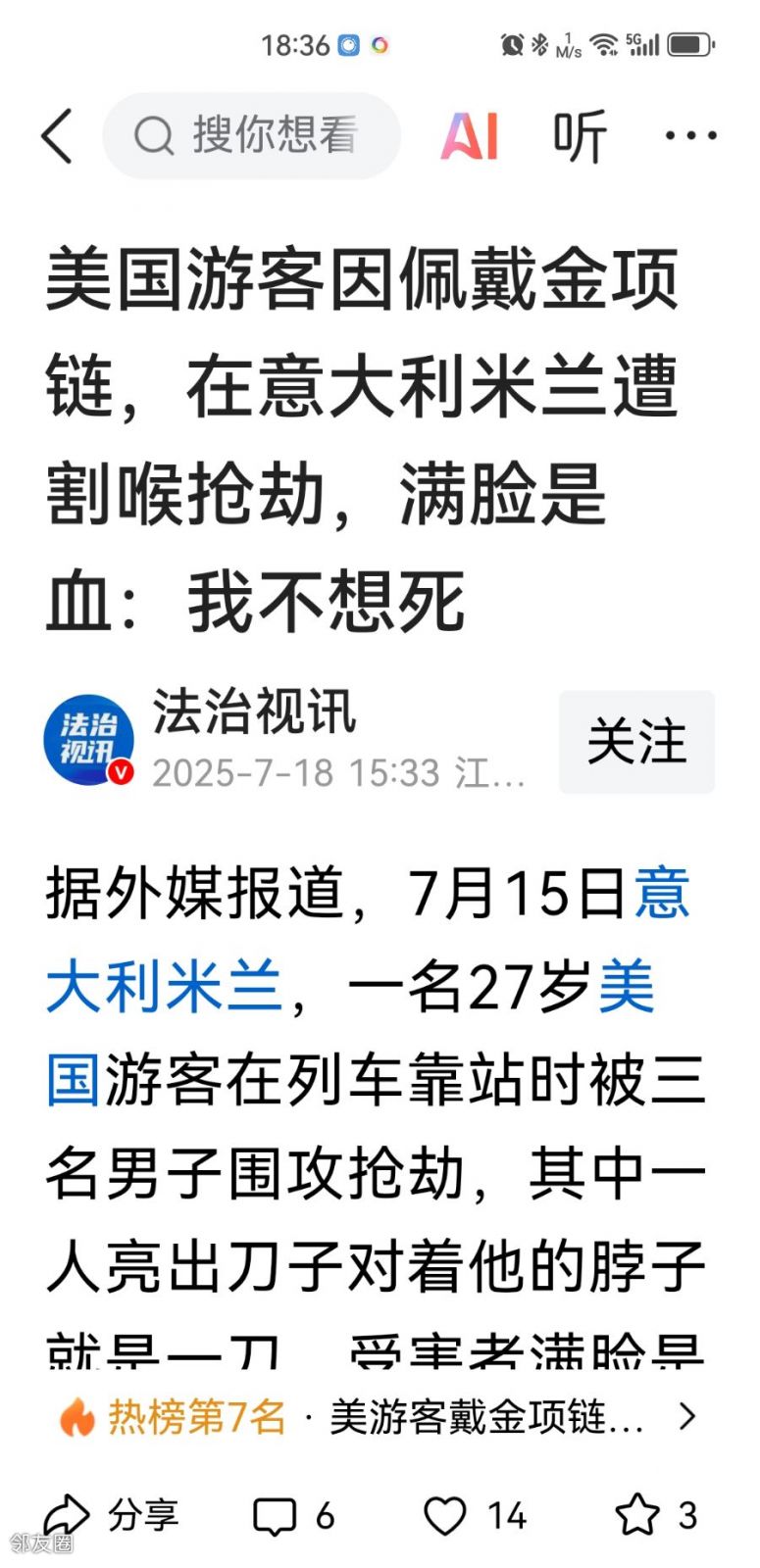760x1568 pixels.
Task: Like this article with the heart
Action: (475, 1515)
